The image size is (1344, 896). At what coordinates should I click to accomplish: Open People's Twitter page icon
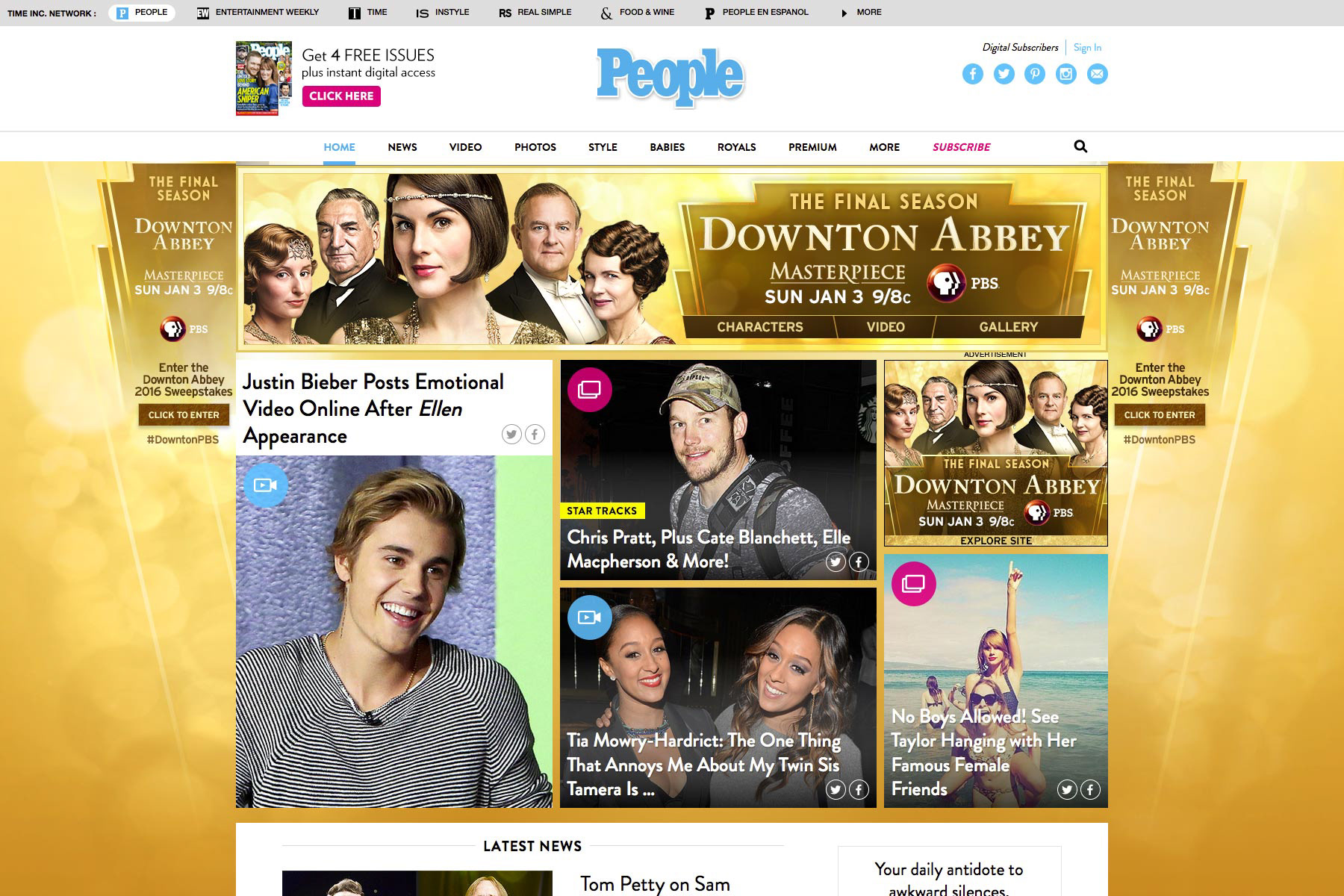1004,74
